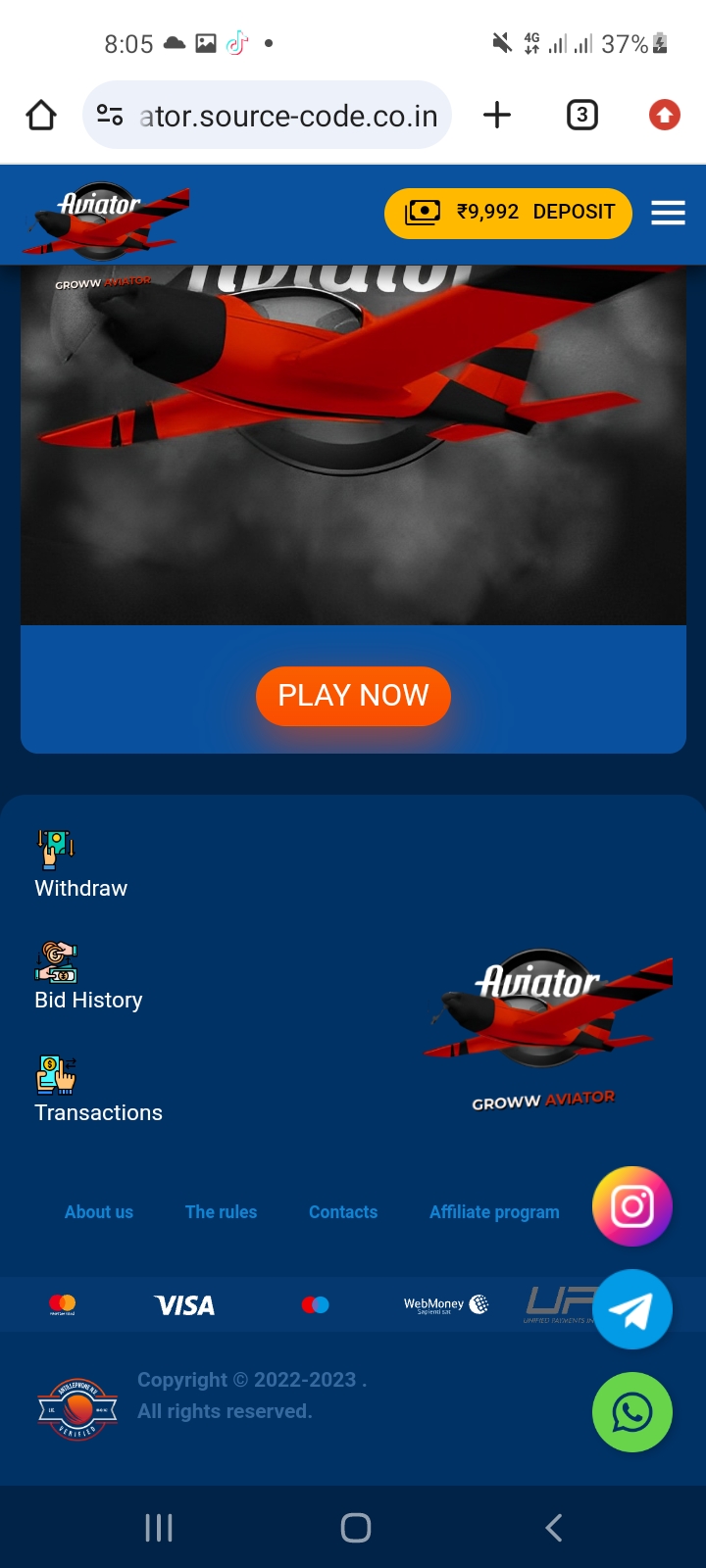Open a new browser tab
Viewport: 706px width, 1568px height.
click(x=497, y=116)
